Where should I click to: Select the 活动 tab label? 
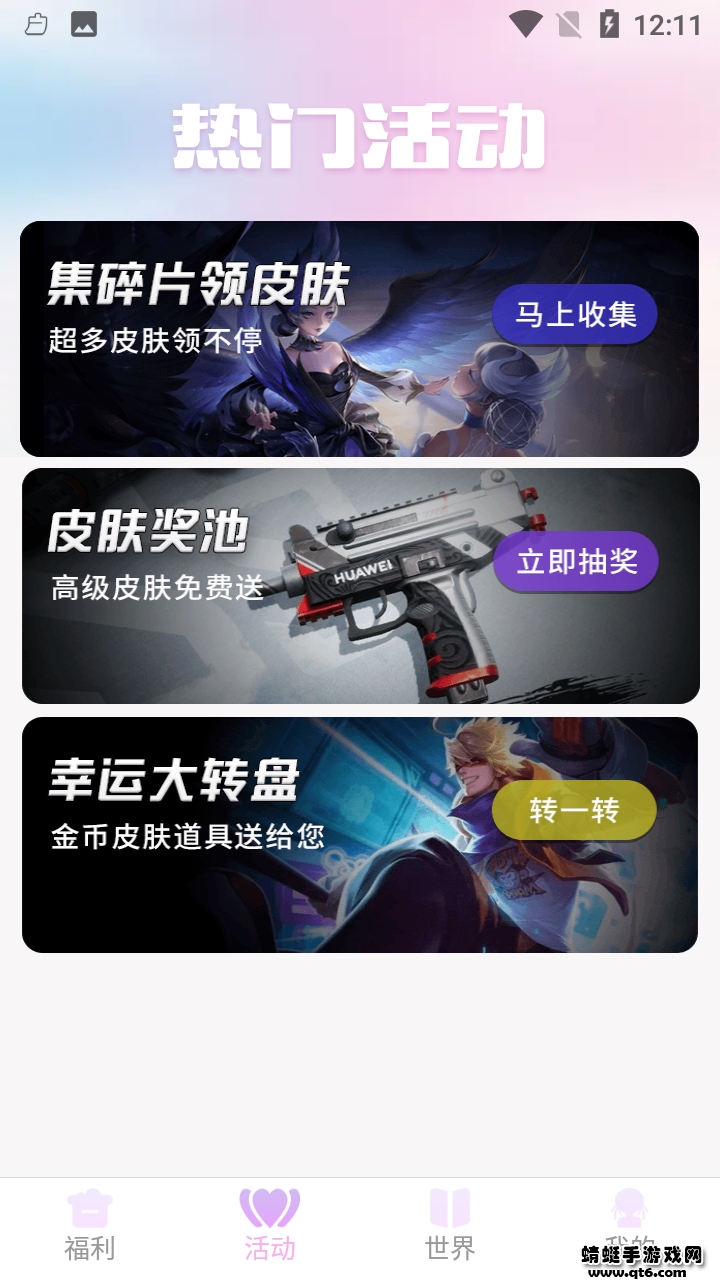(x=270, y=1248)
